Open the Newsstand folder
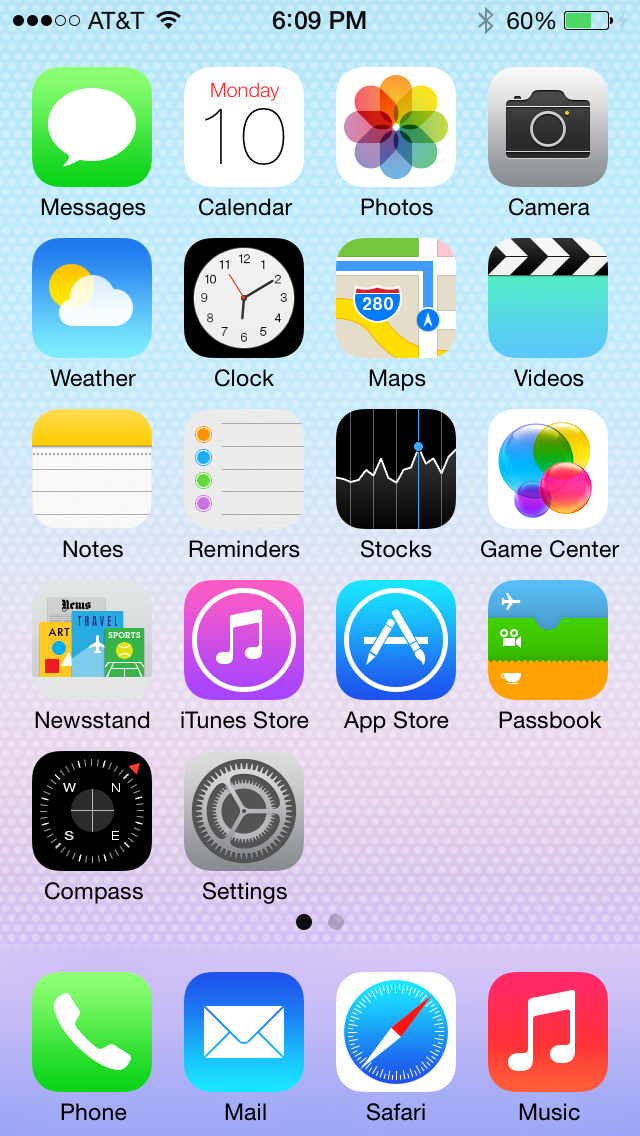The image size is (640, 1136). [x=92, y=640]
